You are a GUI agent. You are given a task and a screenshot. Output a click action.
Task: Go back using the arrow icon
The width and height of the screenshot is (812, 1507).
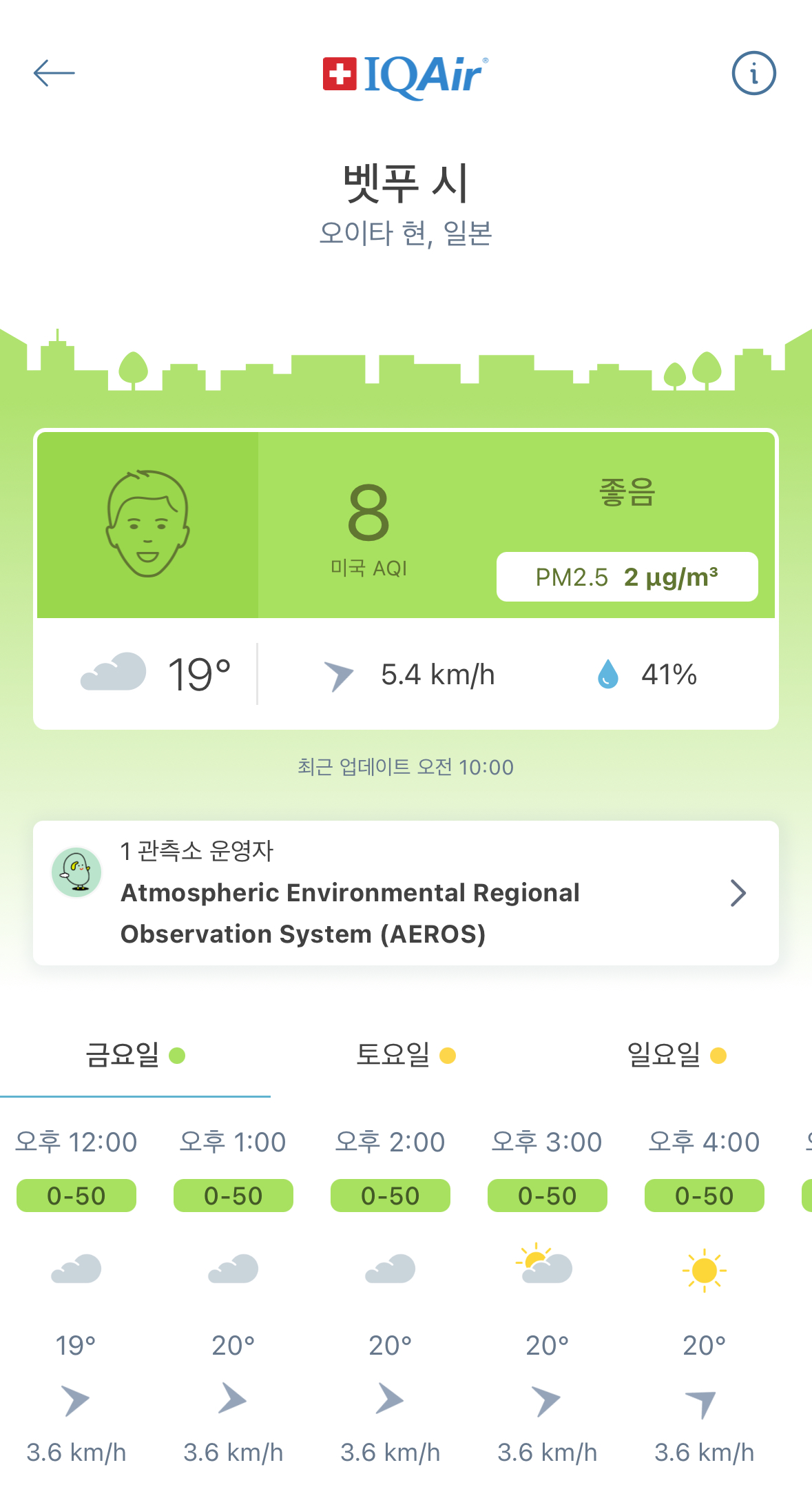(x=54, y=73)
